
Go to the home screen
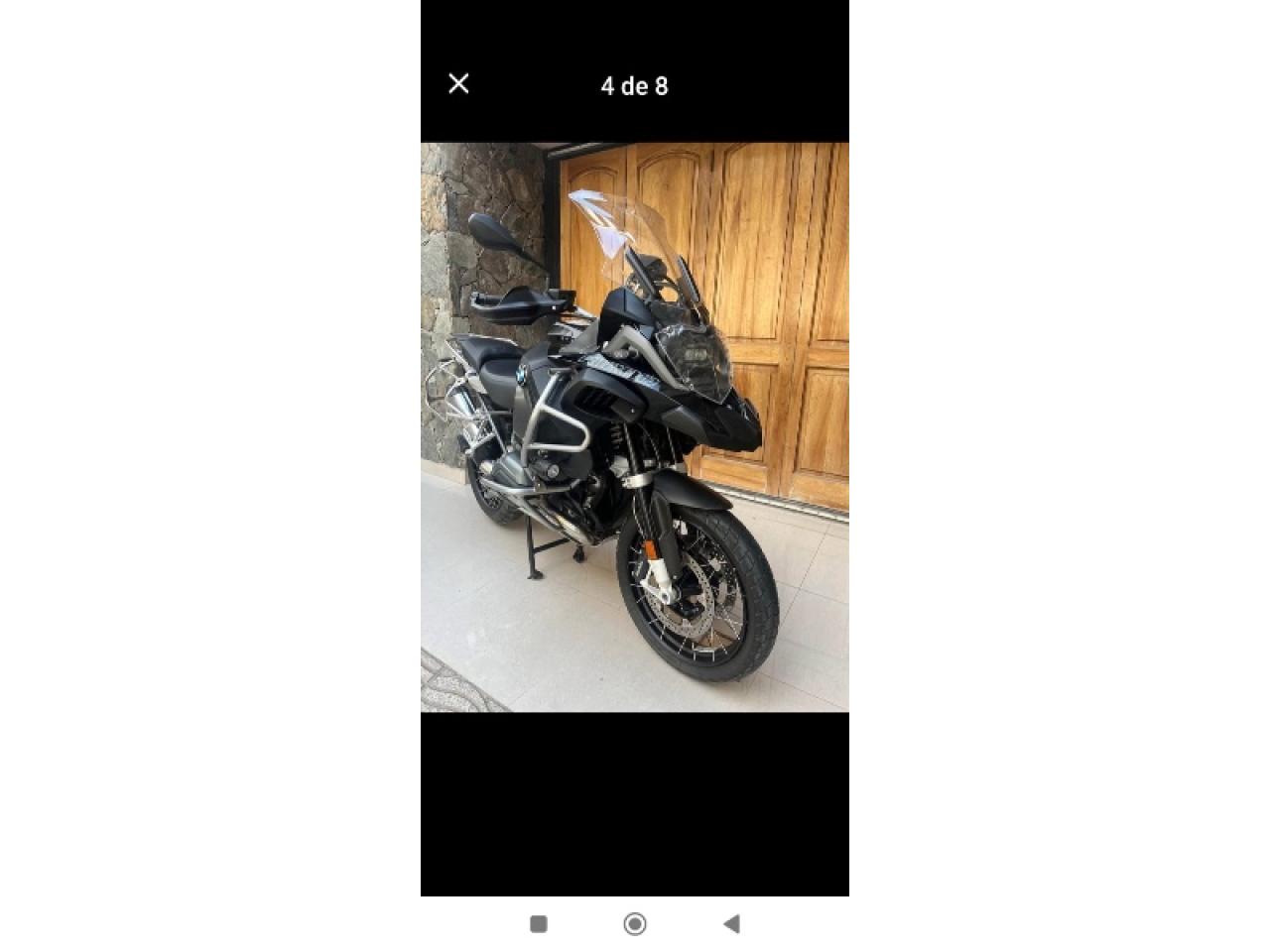635,924
